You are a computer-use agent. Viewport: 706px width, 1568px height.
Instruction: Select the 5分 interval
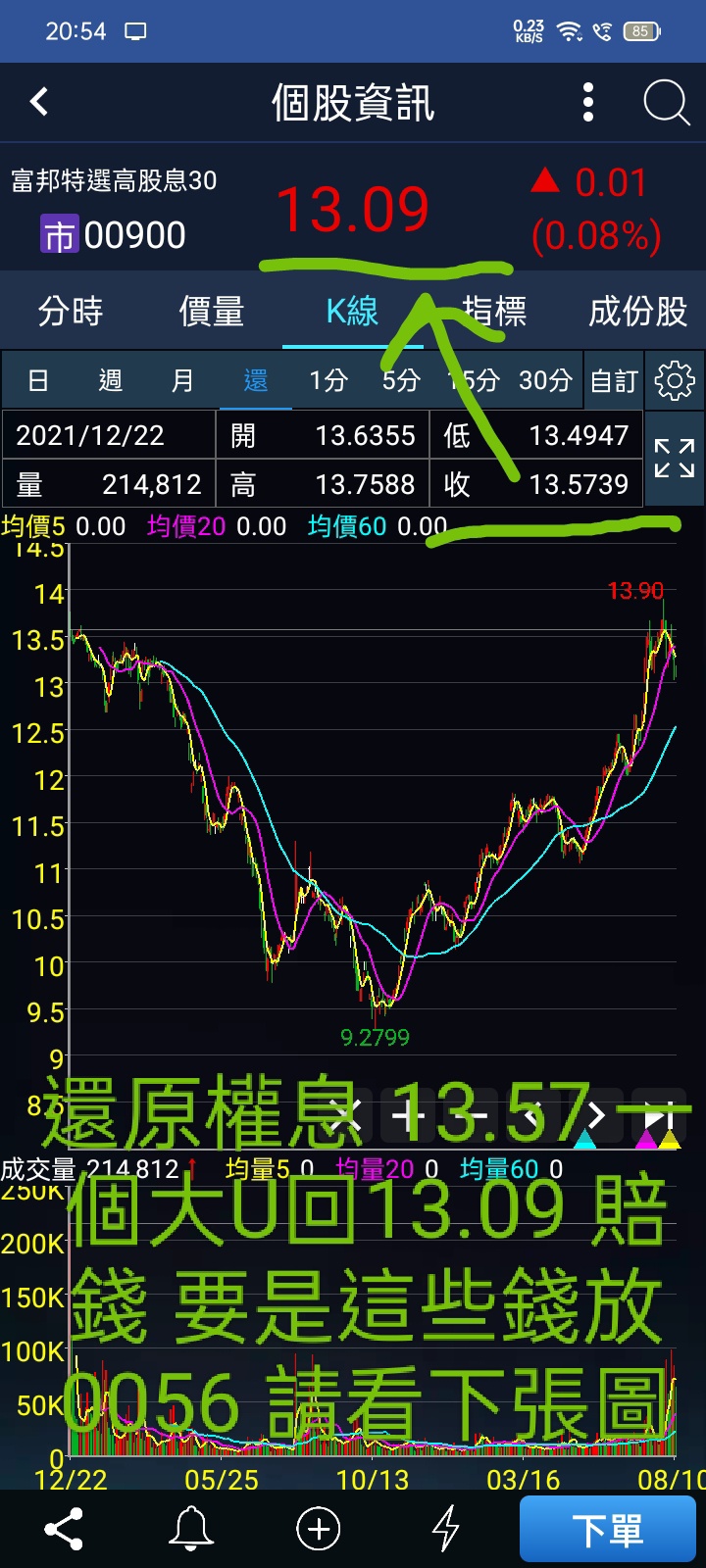[x=401, y=380]
